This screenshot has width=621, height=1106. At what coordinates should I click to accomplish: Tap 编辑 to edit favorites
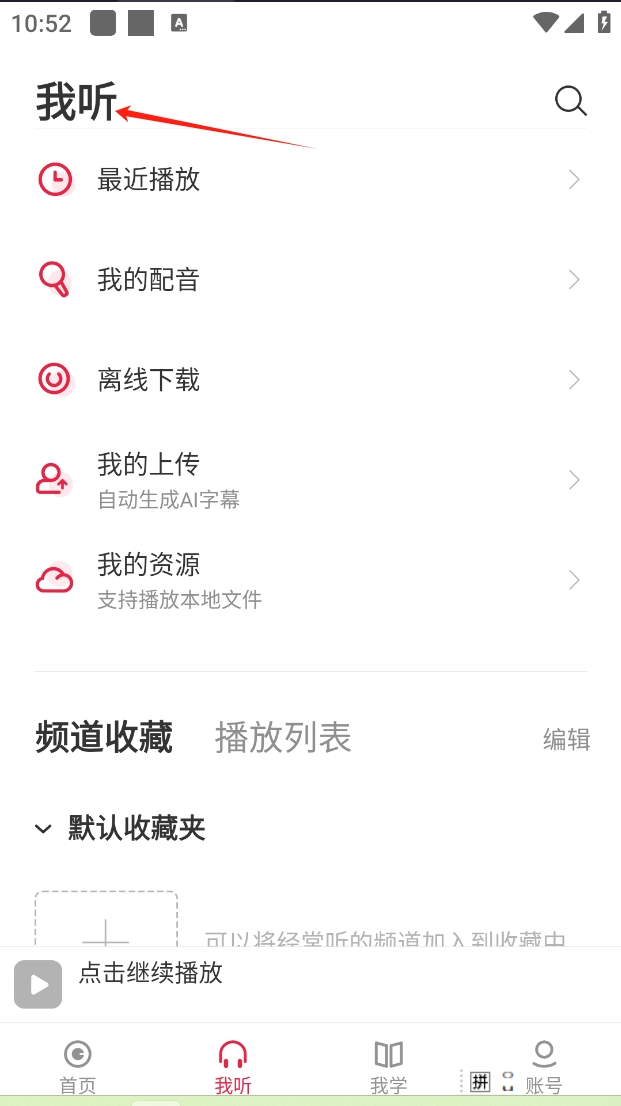tap(566, 739)
